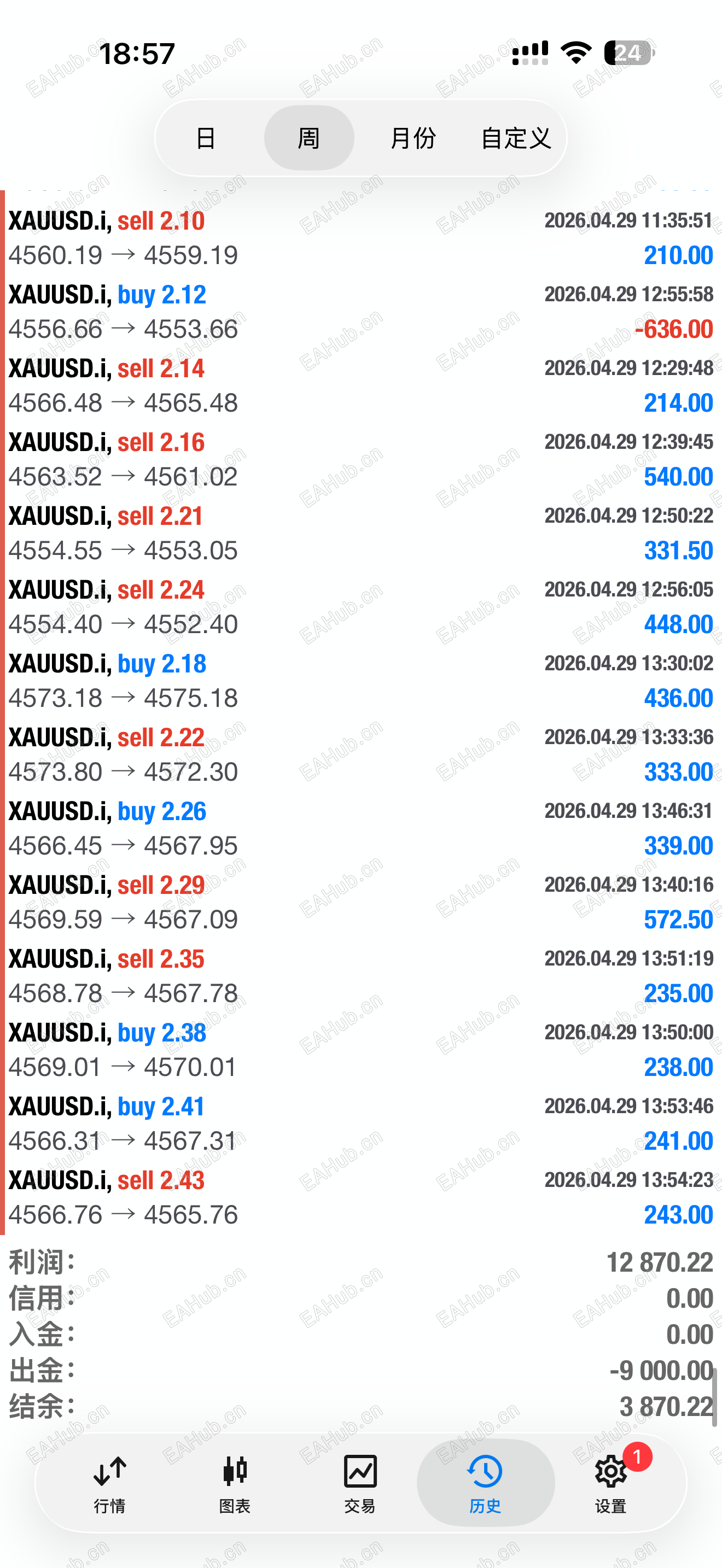This screenshot has height=1568, width=722.
Task: Expand the sell 2.10 trade at 11:35:51
Action: pos(360,238)
